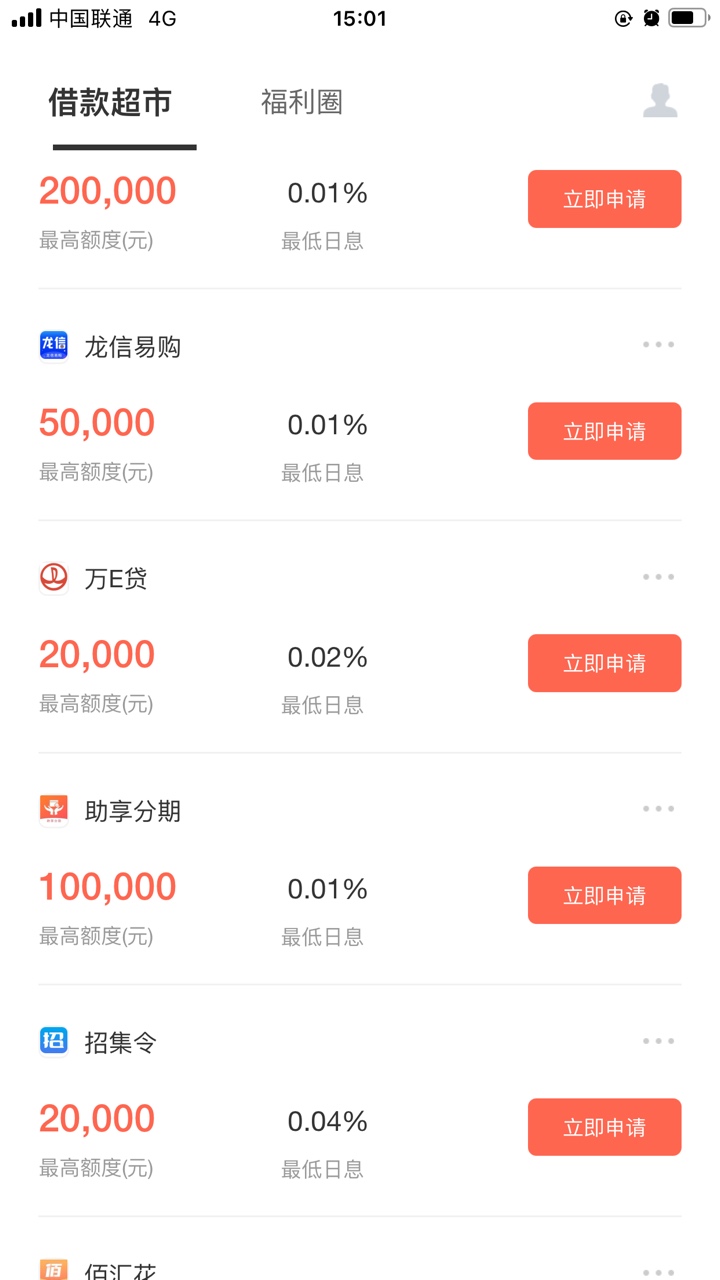Open the three-dot menu for 助享分期
720x1280 pixels.
(658, 809)
